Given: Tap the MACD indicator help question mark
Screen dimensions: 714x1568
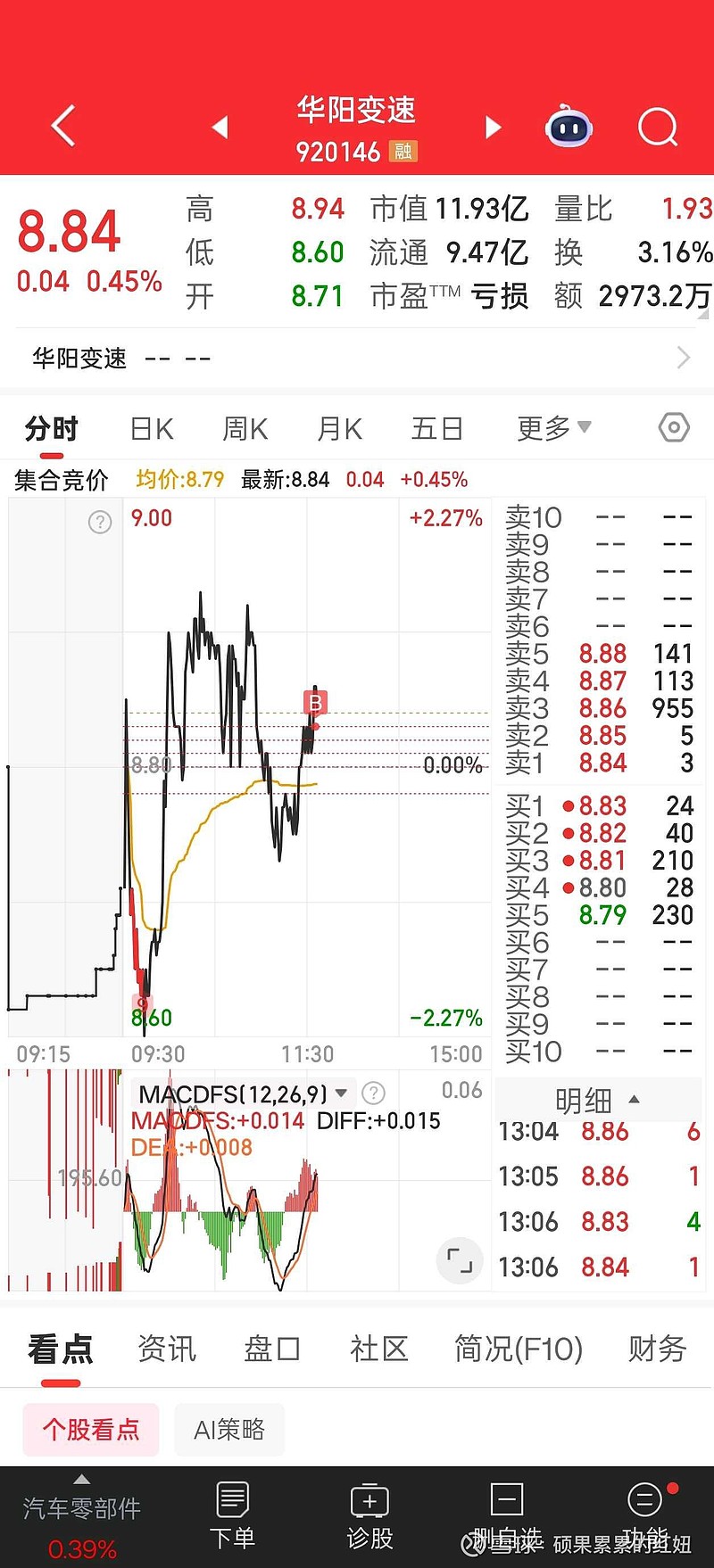Looking at the screenshot, I should pos(373,1093).
